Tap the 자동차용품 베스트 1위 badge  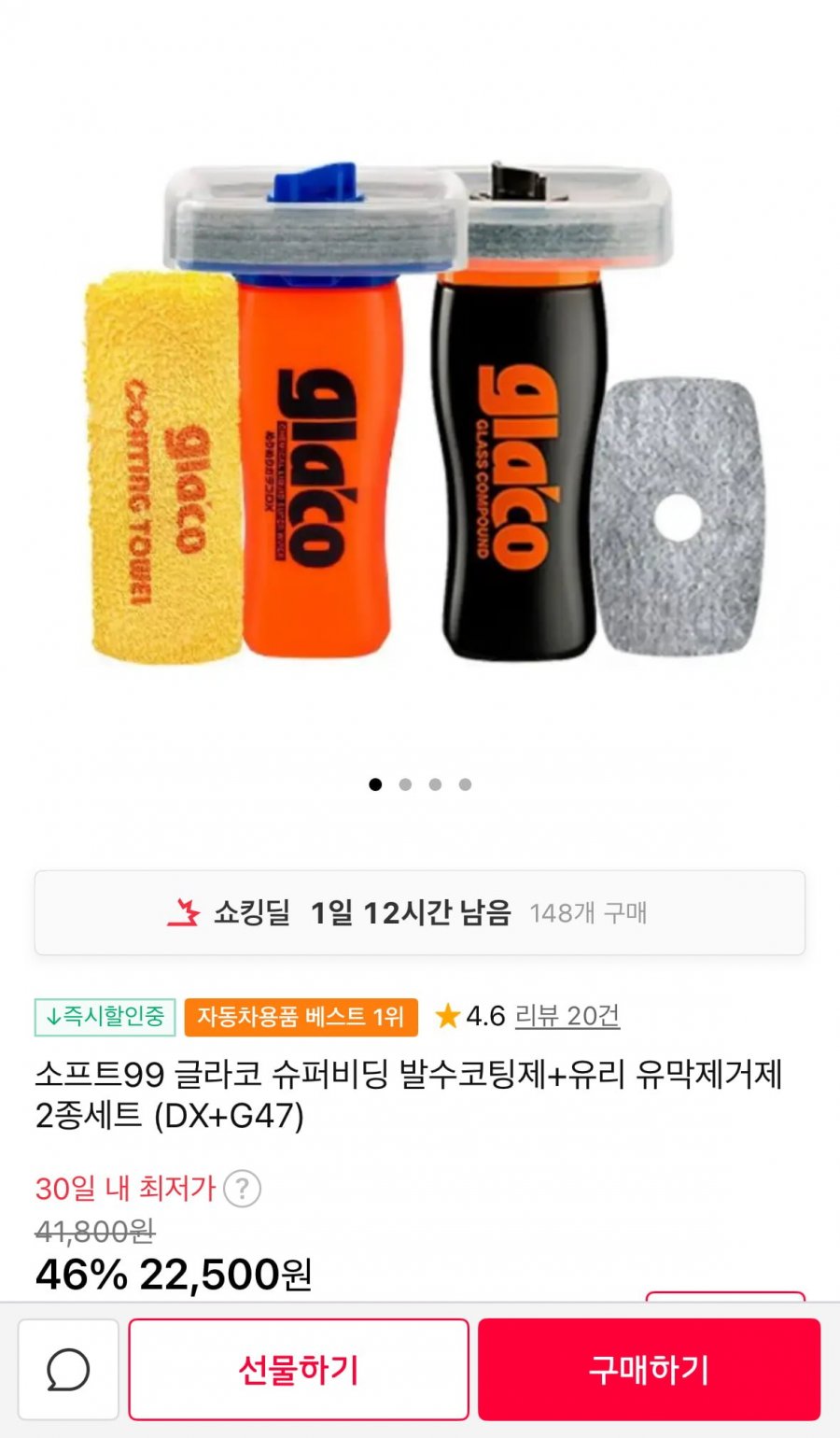(x=301, y=1017)
